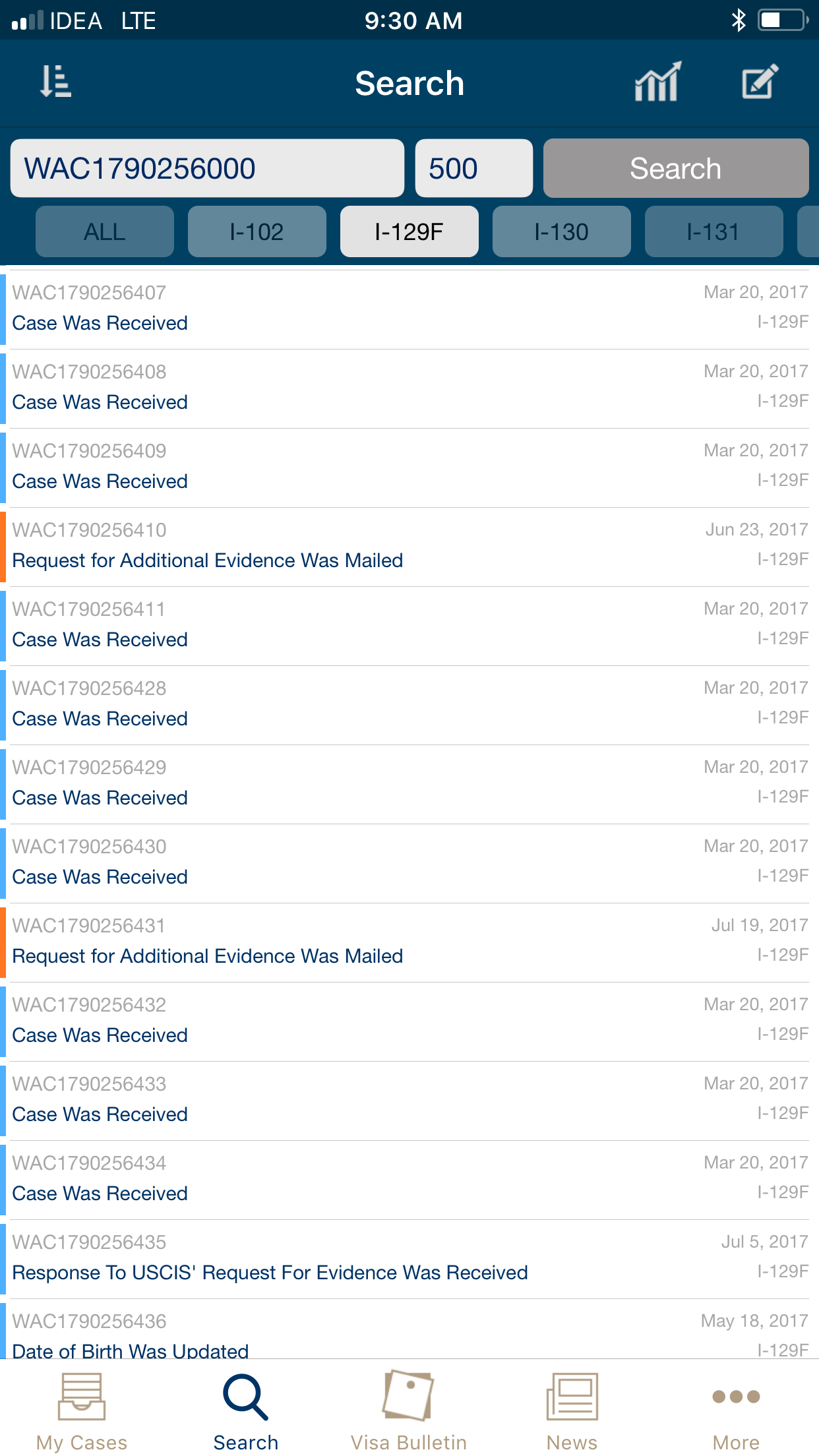Tap the gray Search button
Viewport: 819px width, 1456px height.
click(x=676, y=168)
